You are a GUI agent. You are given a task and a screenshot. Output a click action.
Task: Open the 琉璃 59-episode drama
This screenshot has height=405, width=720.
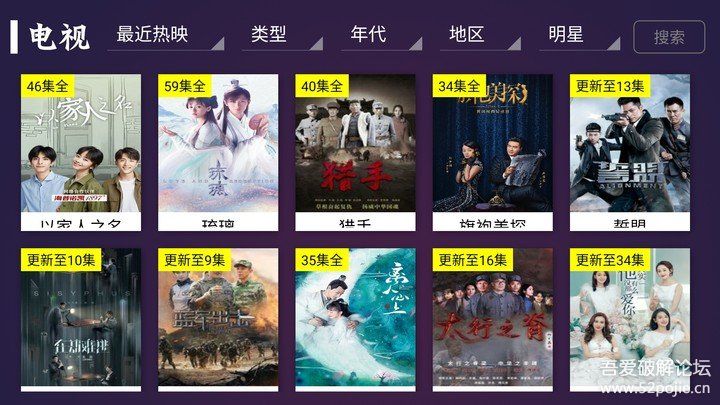[x=218, y=150]
